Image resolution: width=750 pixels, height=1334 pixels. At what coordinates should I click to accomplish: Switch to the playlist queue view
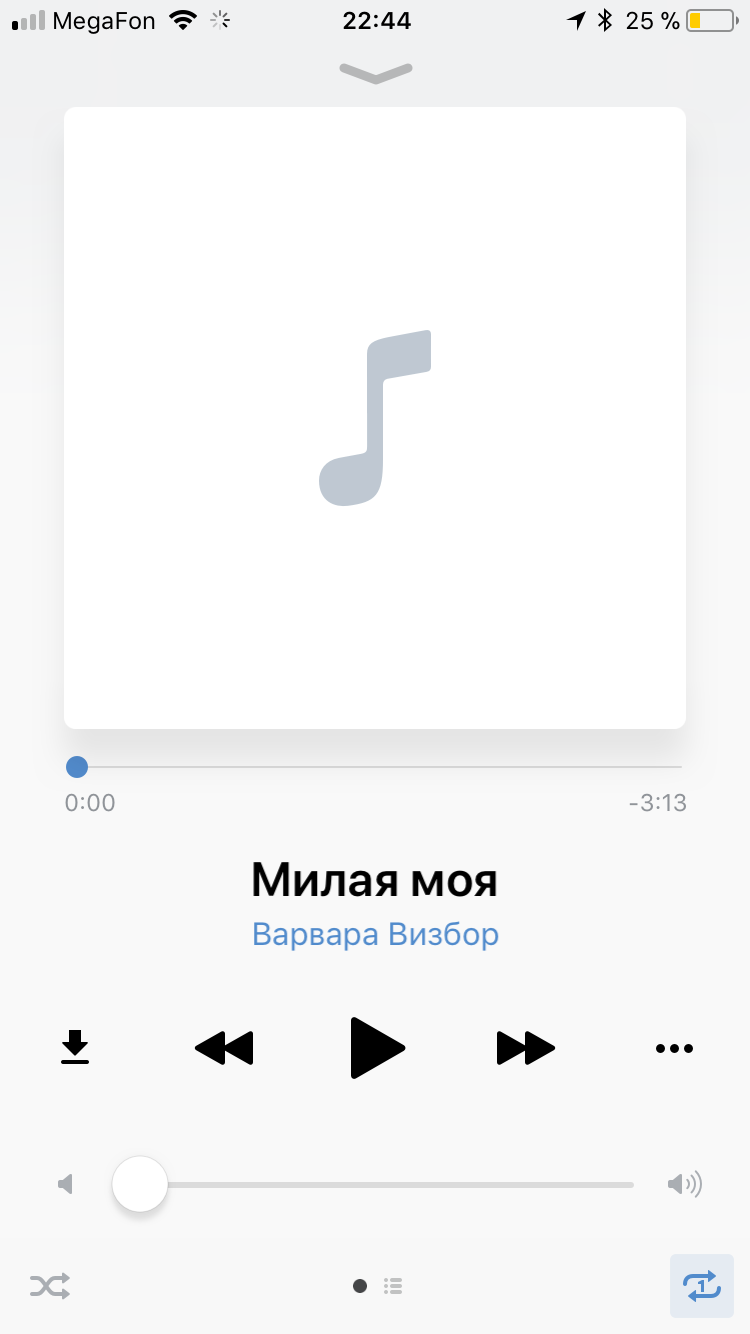(x=393, y=1286)
